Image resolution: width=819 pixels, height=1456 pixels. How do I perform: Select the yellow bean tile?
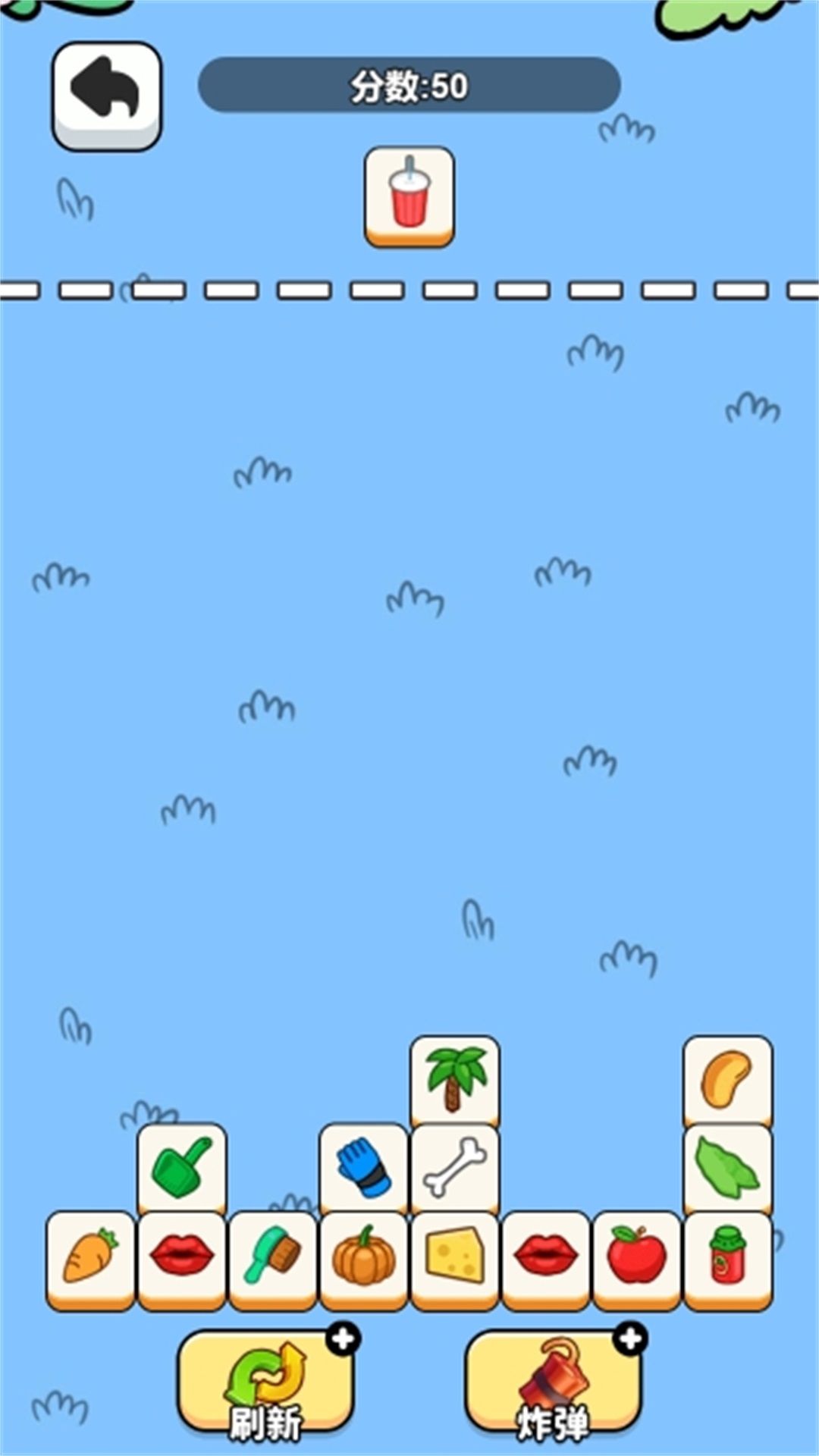[728, 1080]
